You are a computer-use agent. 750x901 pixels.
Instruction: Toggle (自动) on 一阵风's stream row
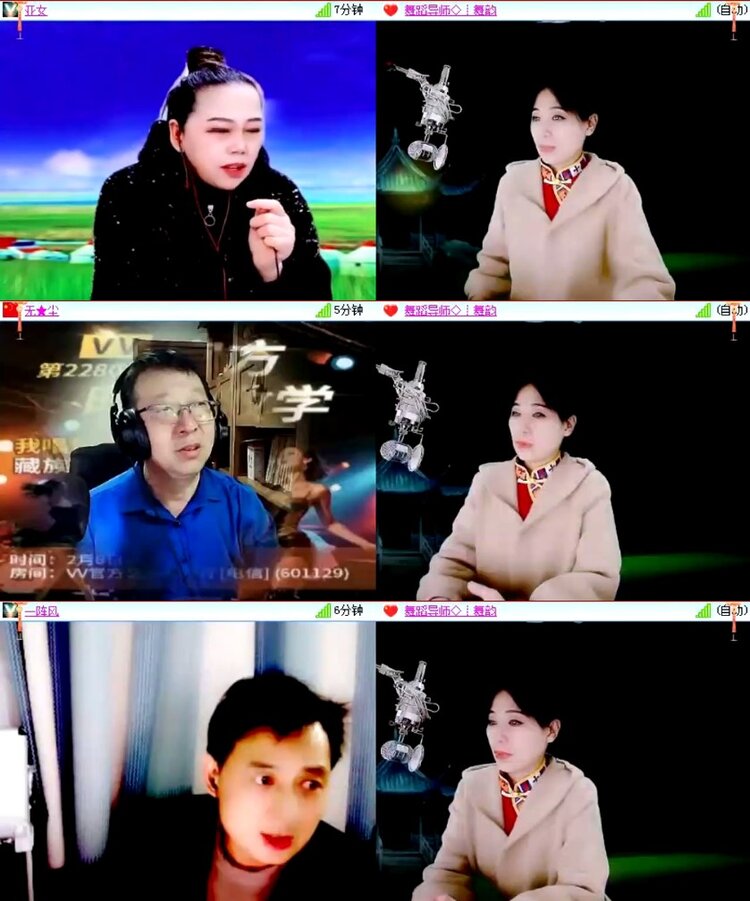point(729,610)
